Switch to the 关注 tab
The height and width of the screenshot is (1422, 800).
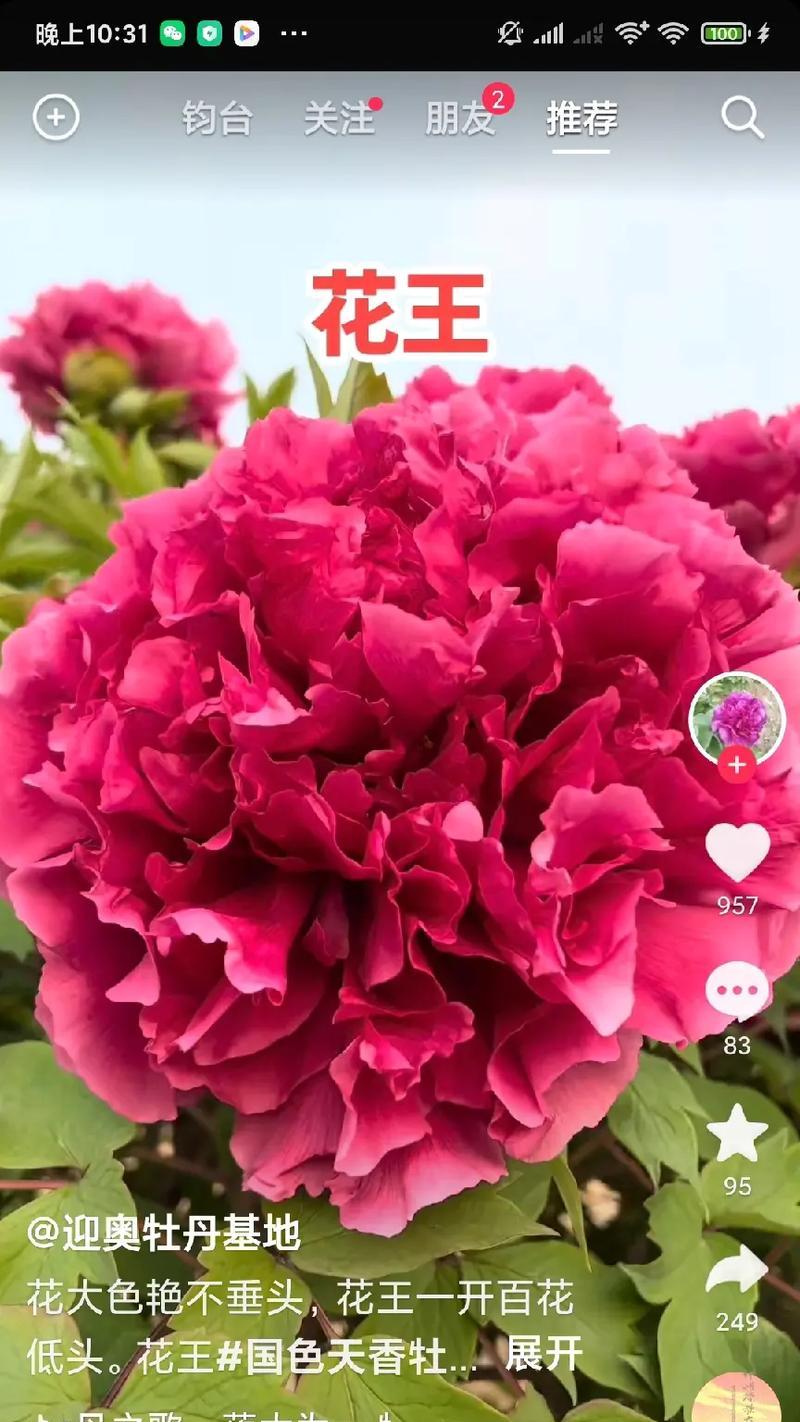point(339,119)
